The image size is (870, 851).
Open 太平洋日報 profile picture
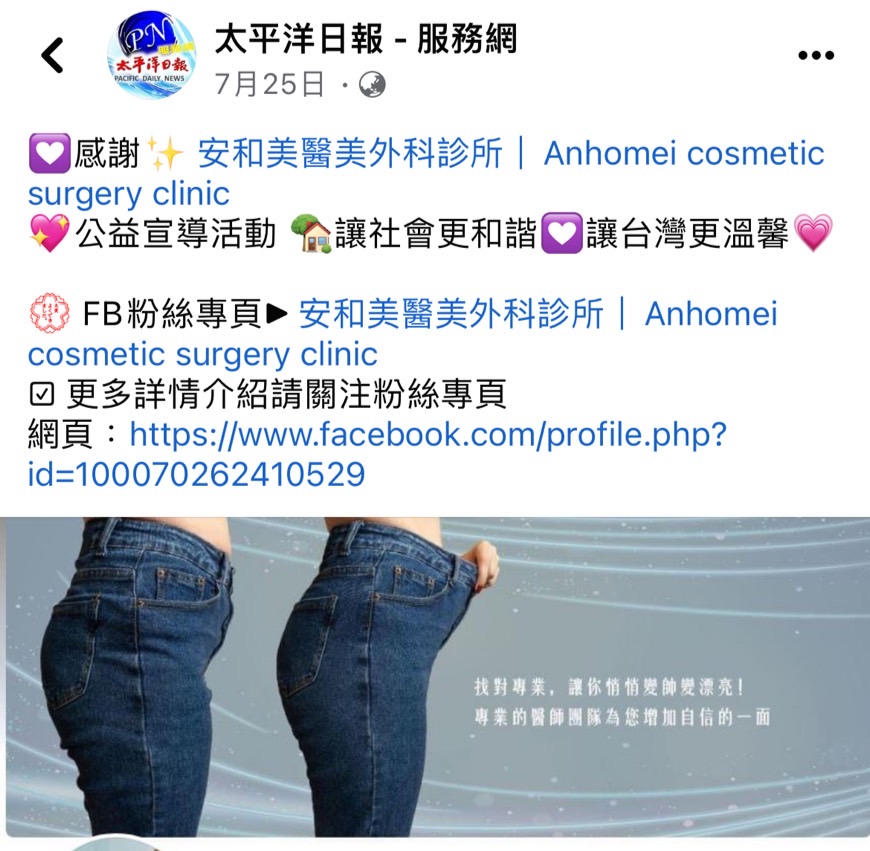[x=151, y=55]
